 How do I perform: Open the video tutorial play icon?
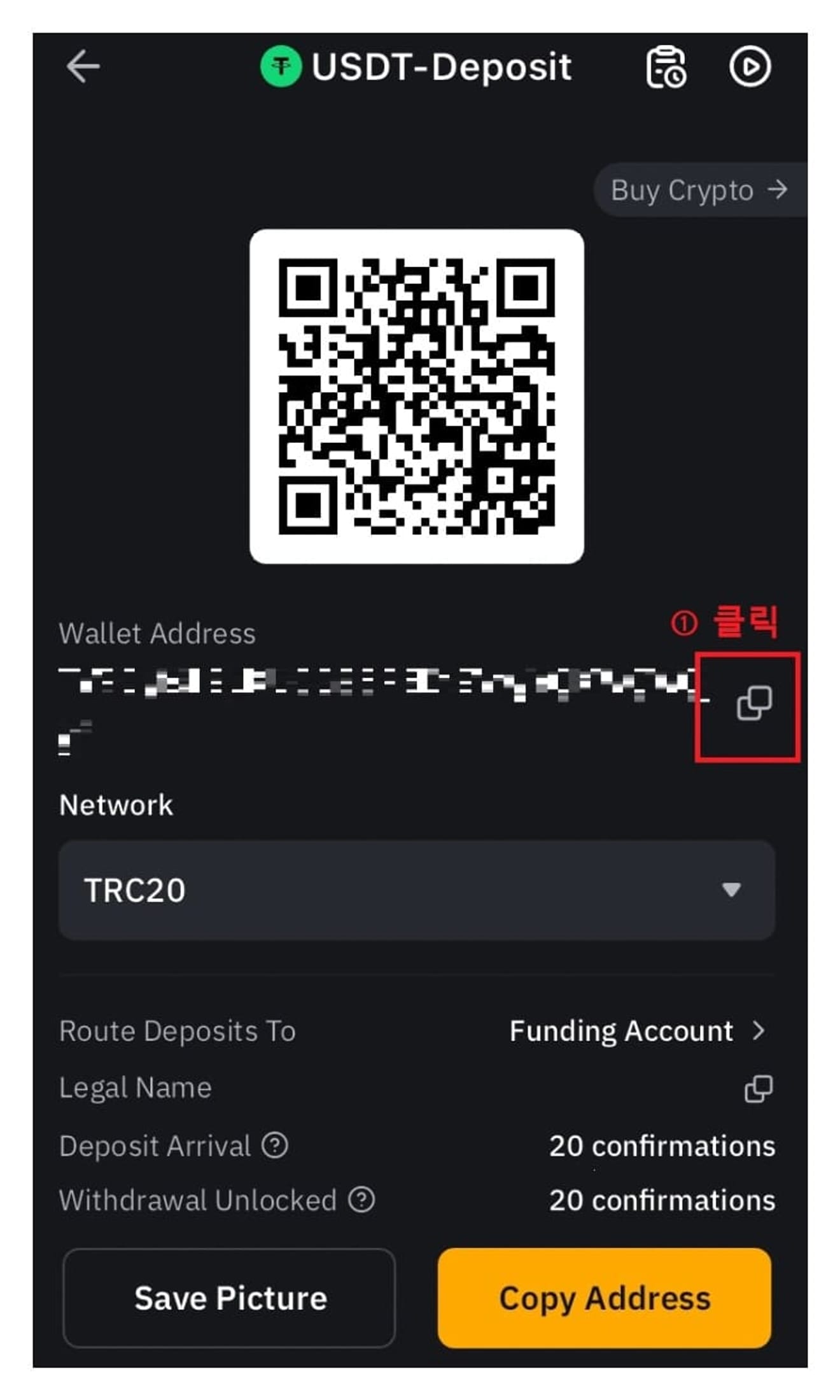coord(750,67)
